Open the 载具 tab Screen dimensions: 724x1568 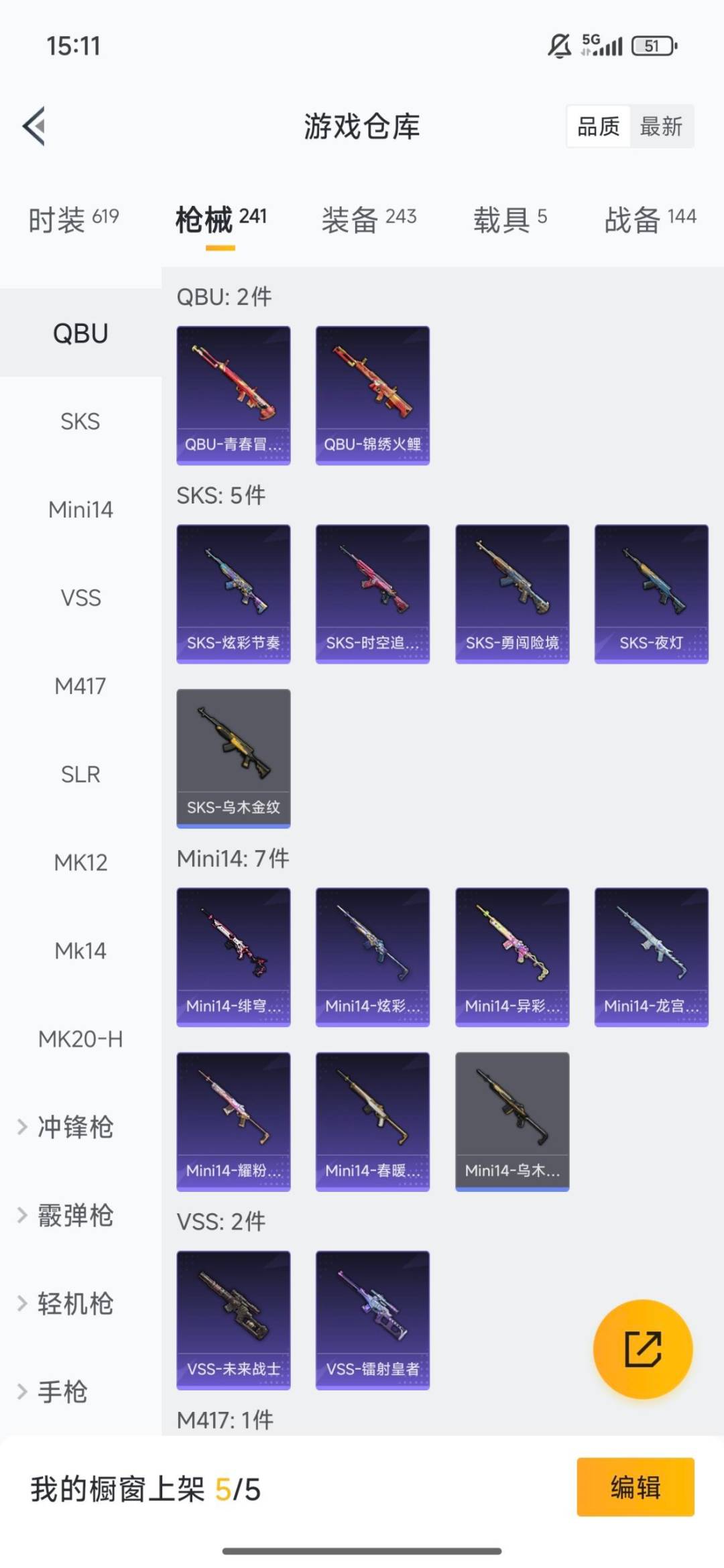pos(510,219)
